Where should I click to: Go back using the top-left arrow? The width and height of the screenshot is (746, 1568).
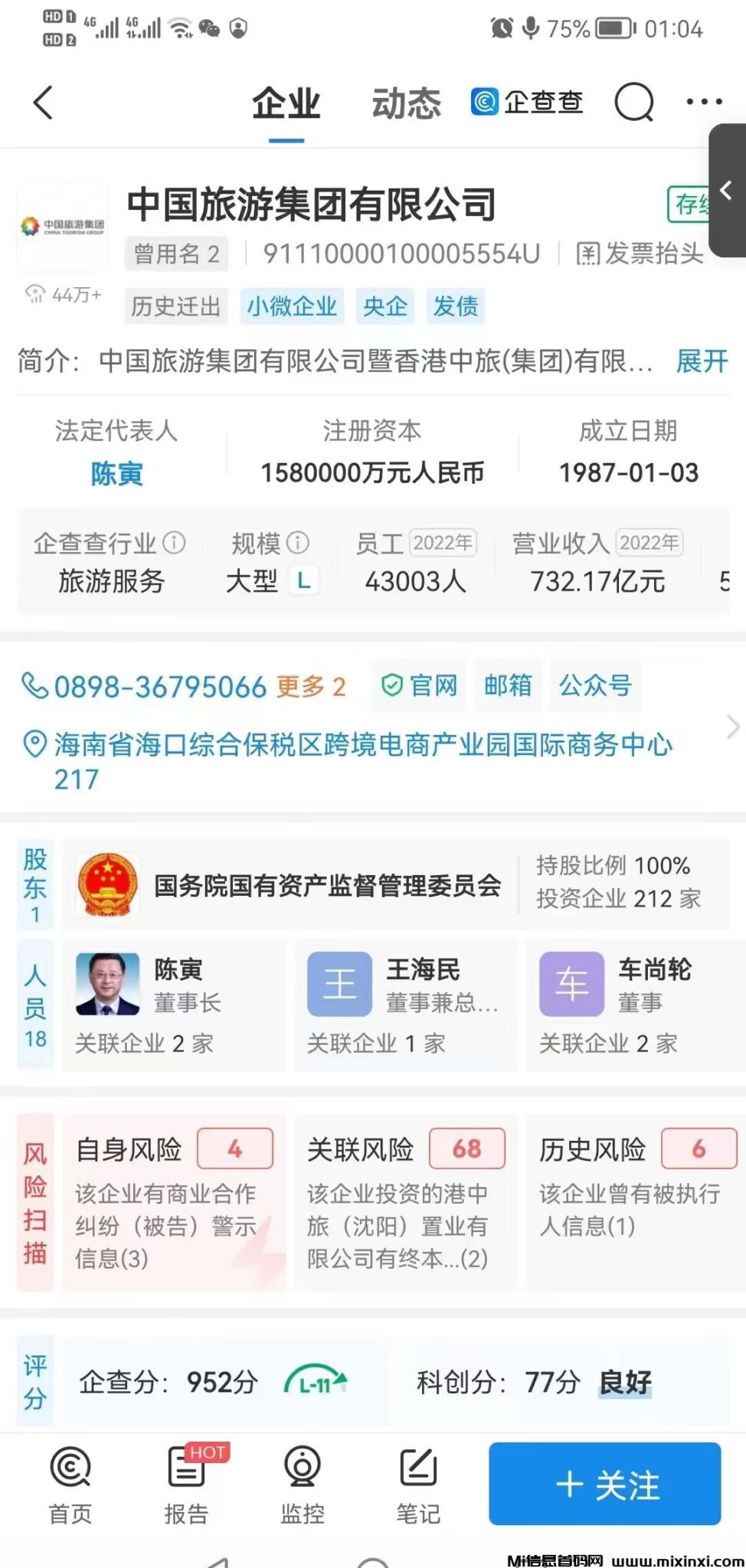click(44, 103)
